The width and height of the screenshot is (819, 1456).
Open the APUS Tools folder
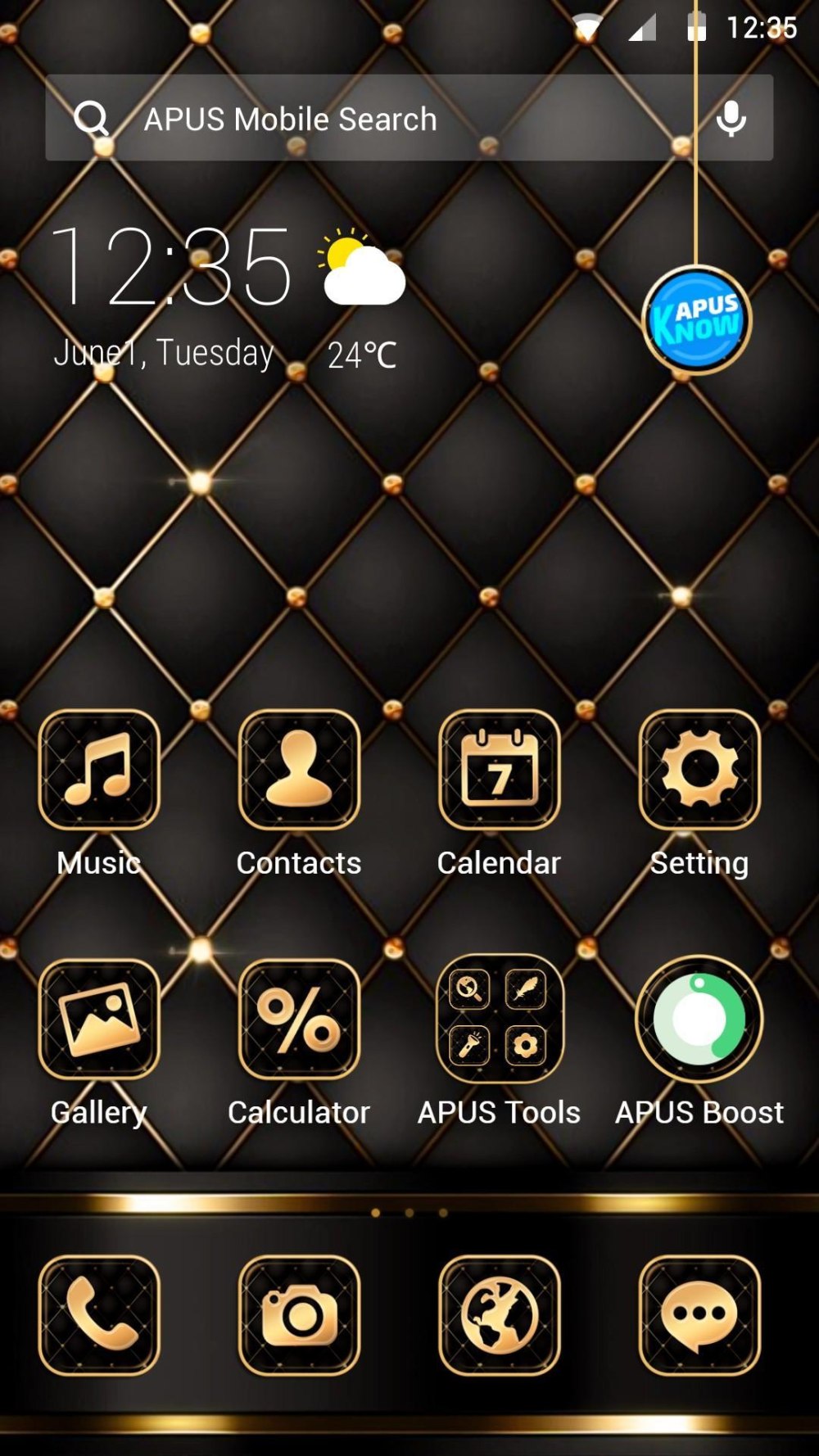pyautogui.click(x=499, y=1019)
